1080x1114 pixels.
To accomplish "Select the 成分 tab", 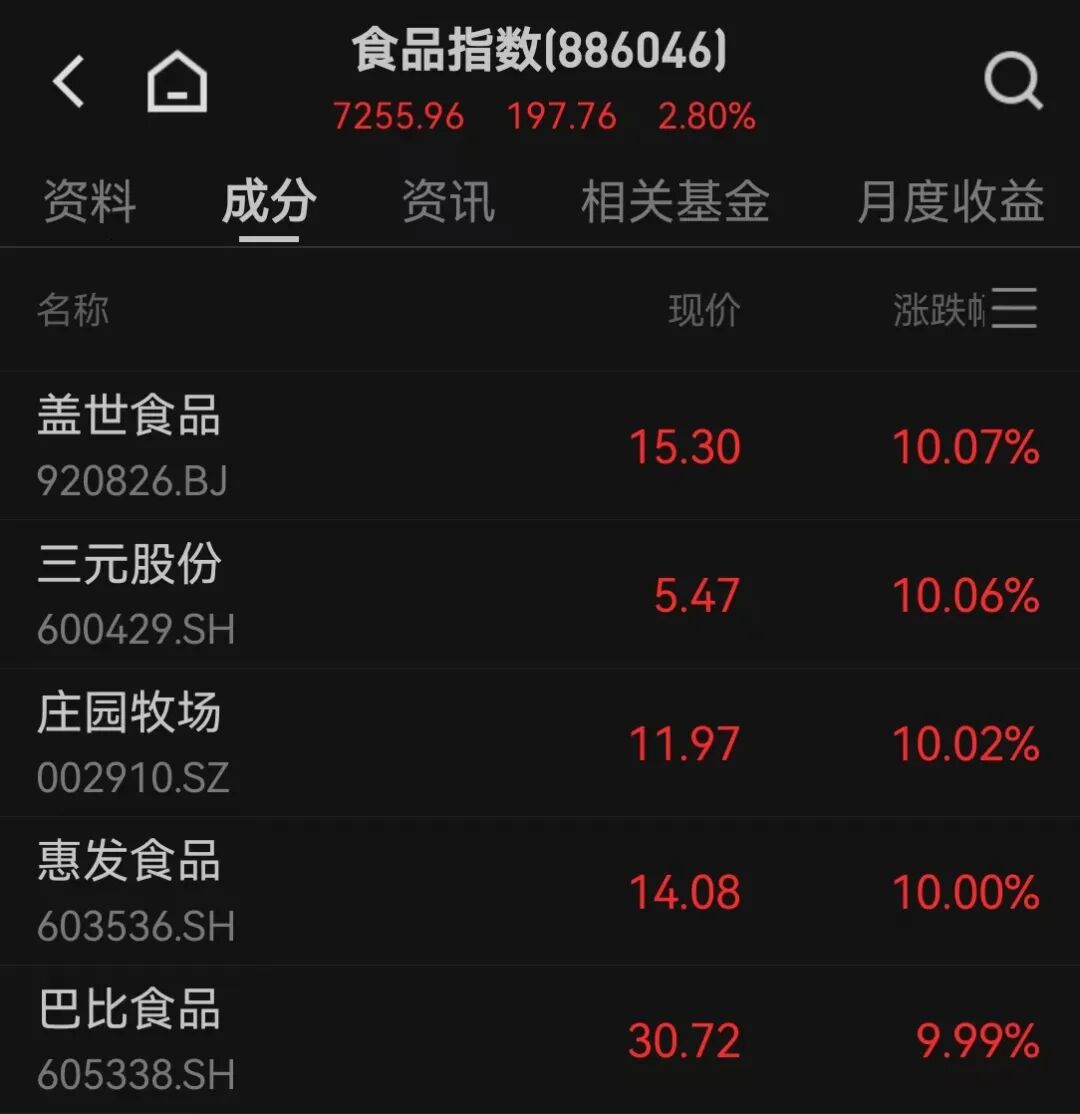I will 268,202.
